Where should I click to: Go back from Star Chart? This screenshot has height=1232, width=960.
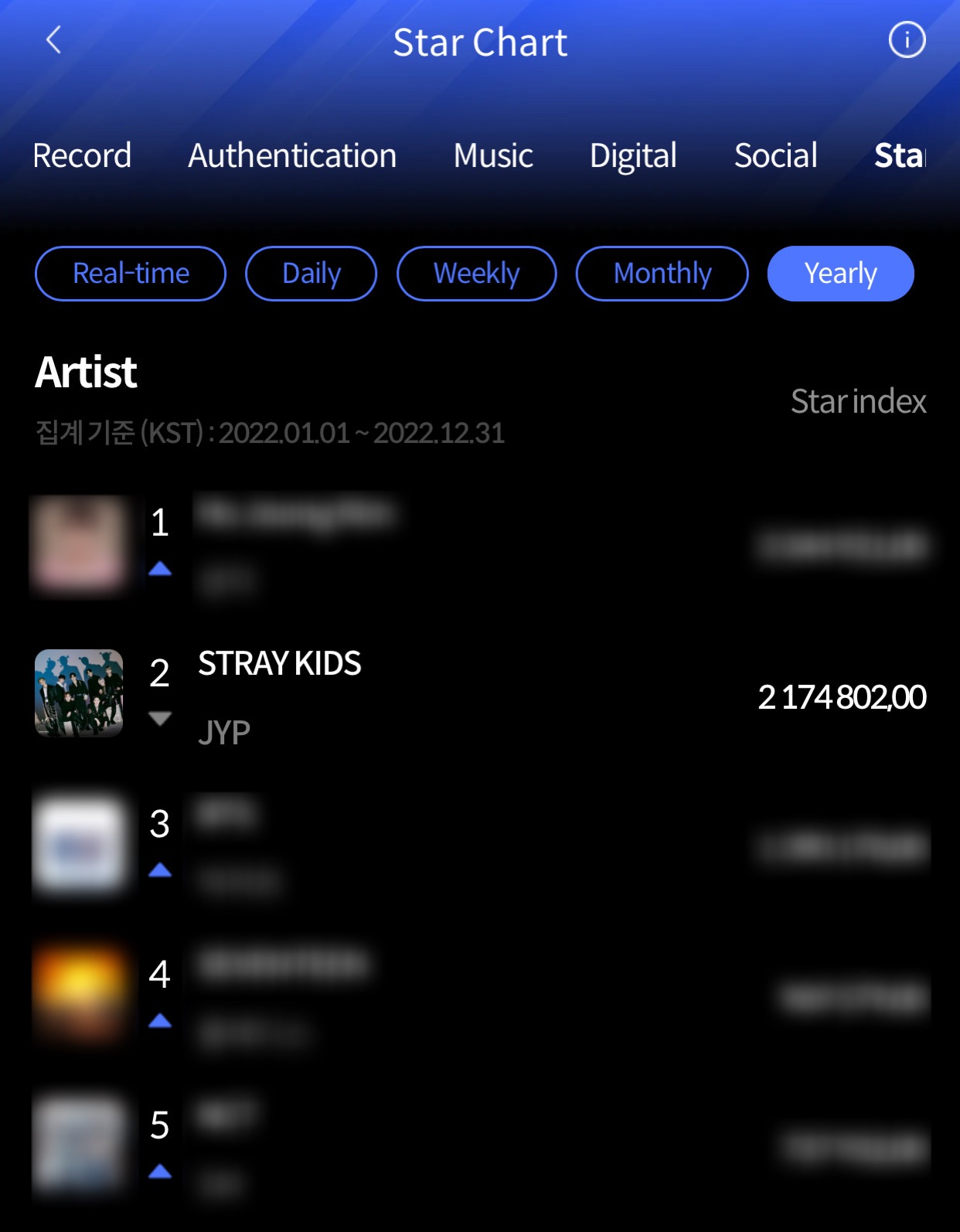point(53,40)
